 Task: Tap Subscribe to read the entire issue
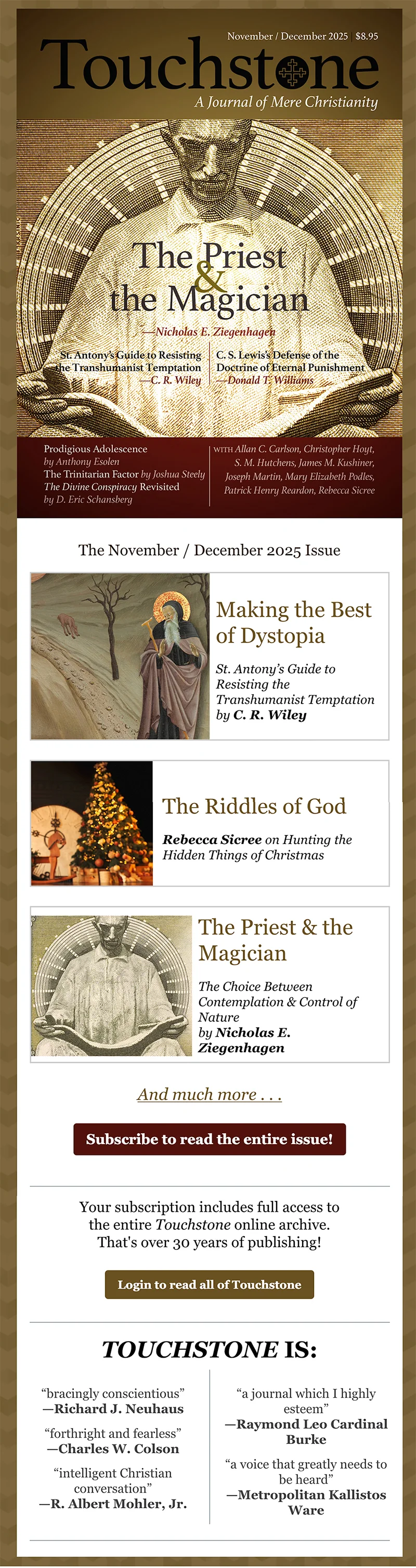pyautogui.click(x=209, y=1139)
